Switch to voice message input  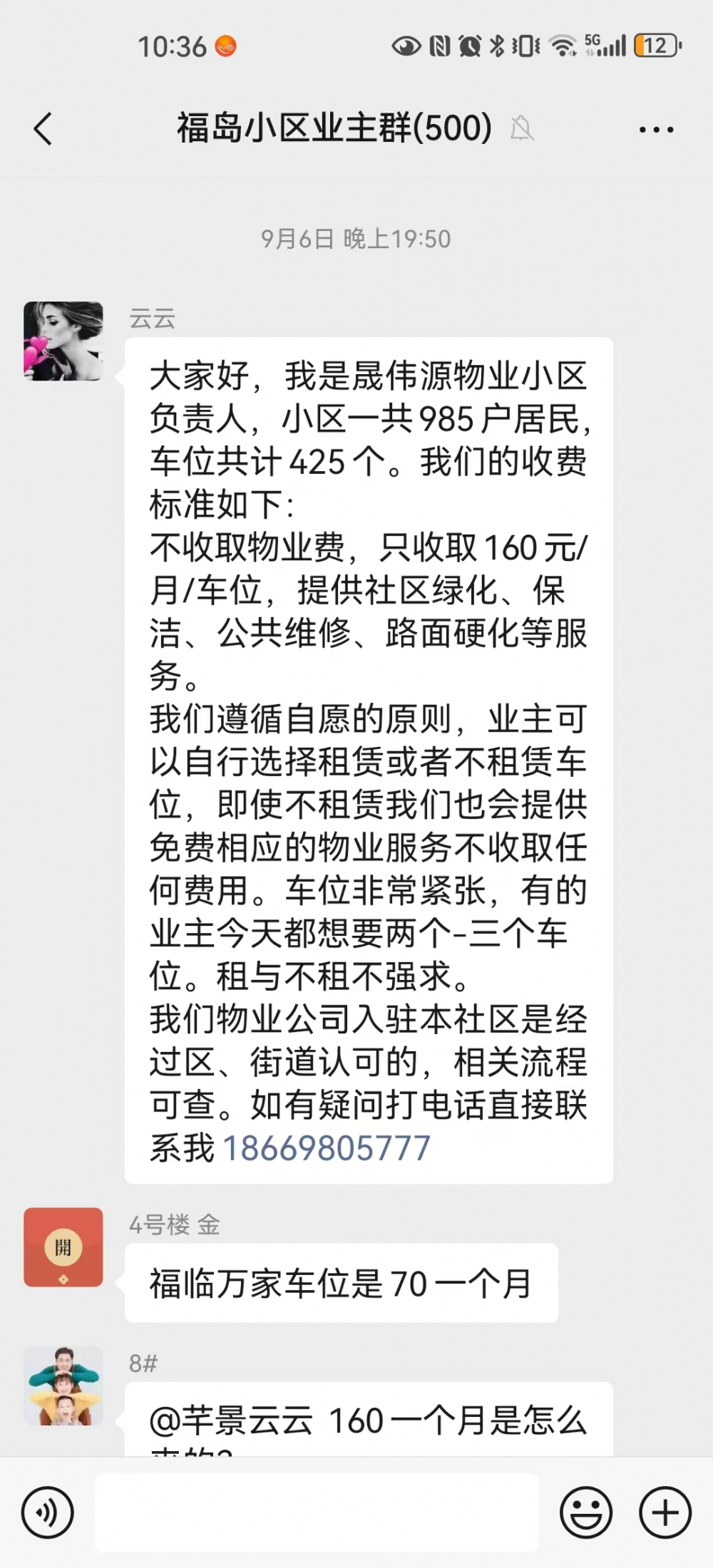click(47, 1512)
